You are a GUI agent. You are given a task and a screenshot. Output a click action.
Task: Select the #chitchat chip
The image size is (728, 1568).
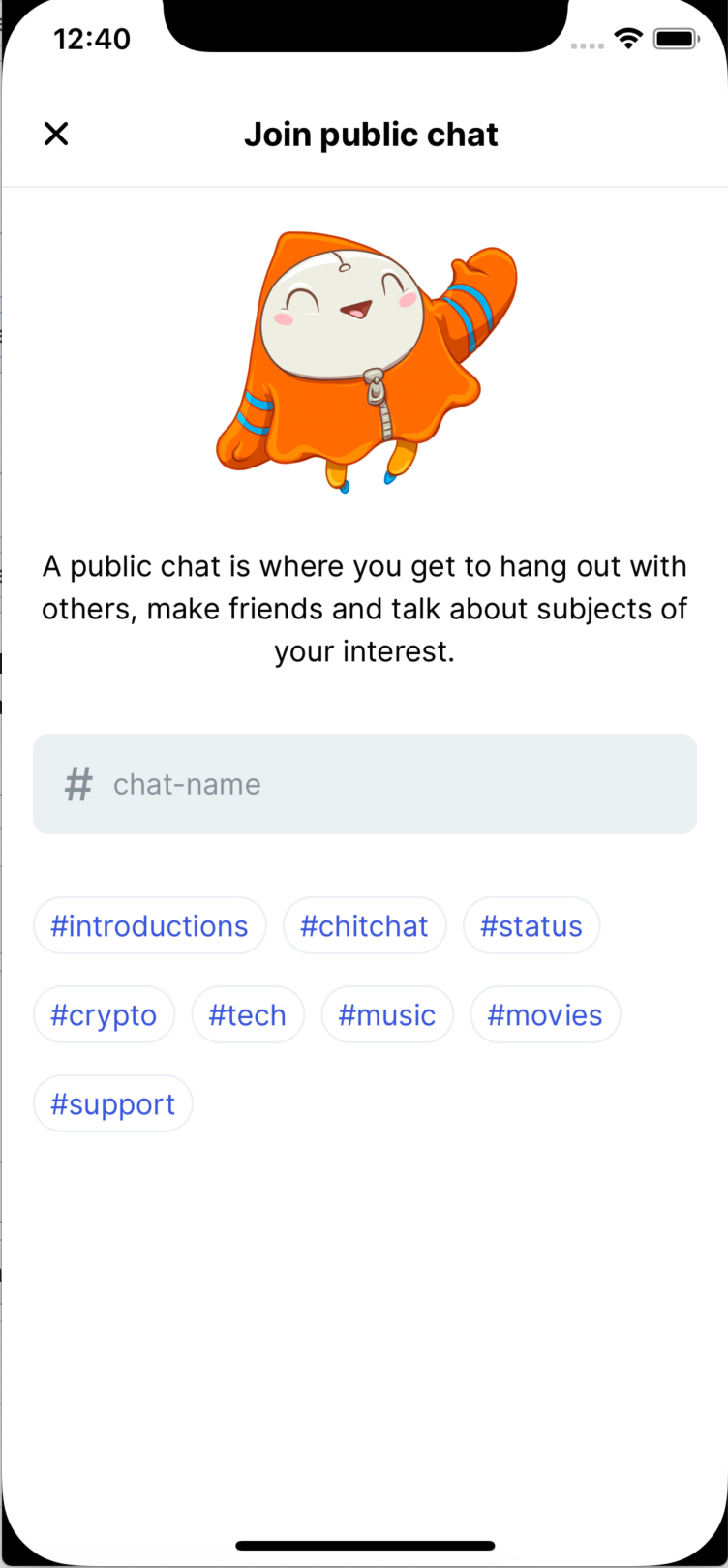tap(364, 926)
